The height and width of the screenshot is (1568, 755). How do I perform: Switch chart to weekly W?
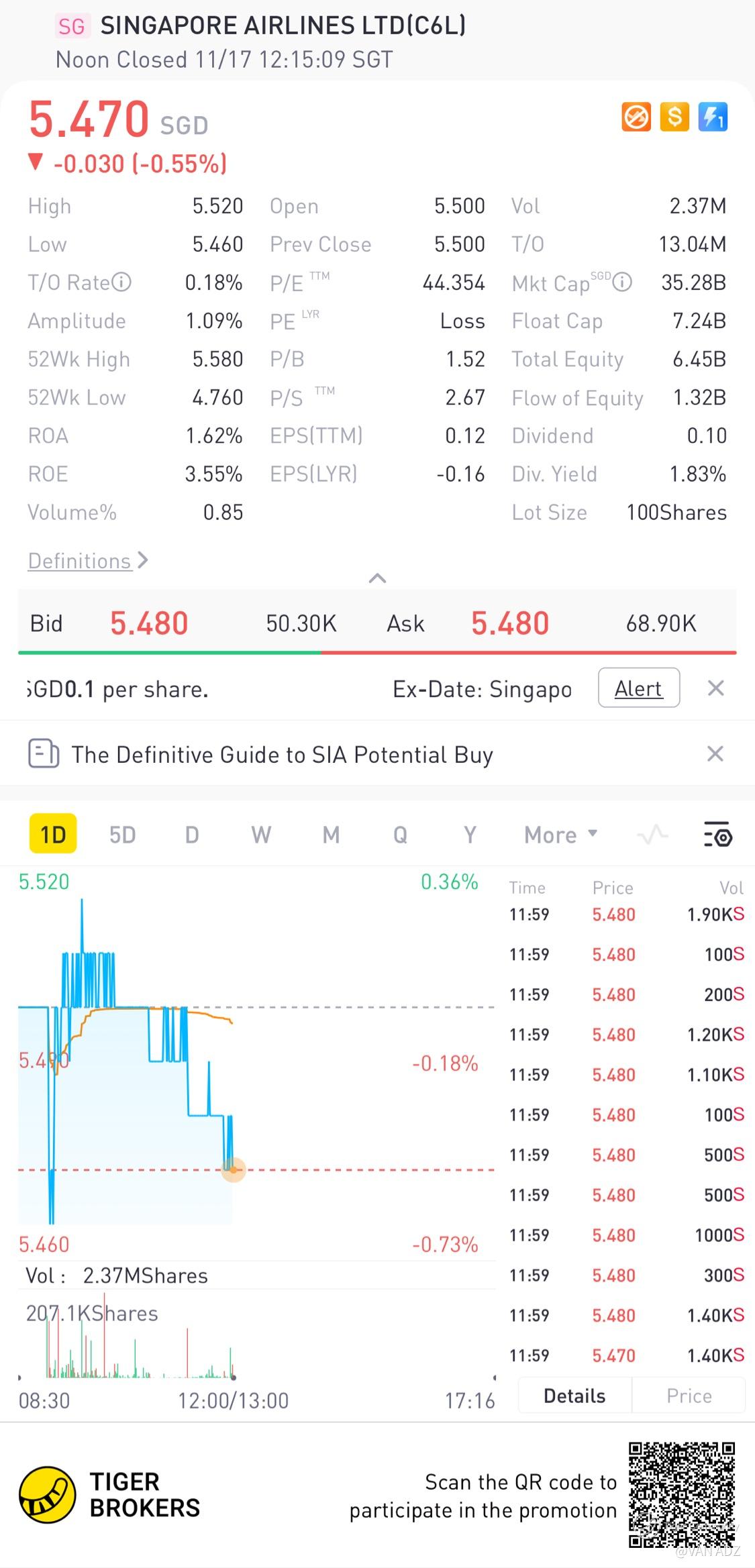pyautogui.click(x=261, y=835)
